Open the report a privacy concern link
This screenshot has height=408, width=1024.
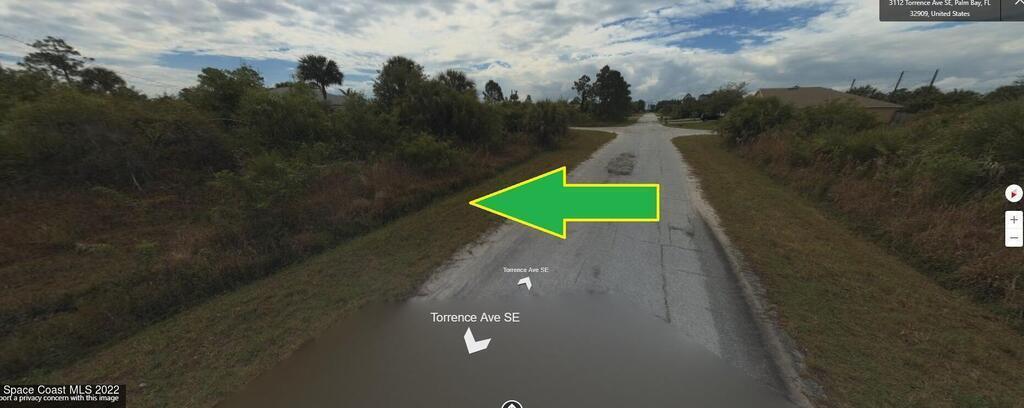pos(60,399)
